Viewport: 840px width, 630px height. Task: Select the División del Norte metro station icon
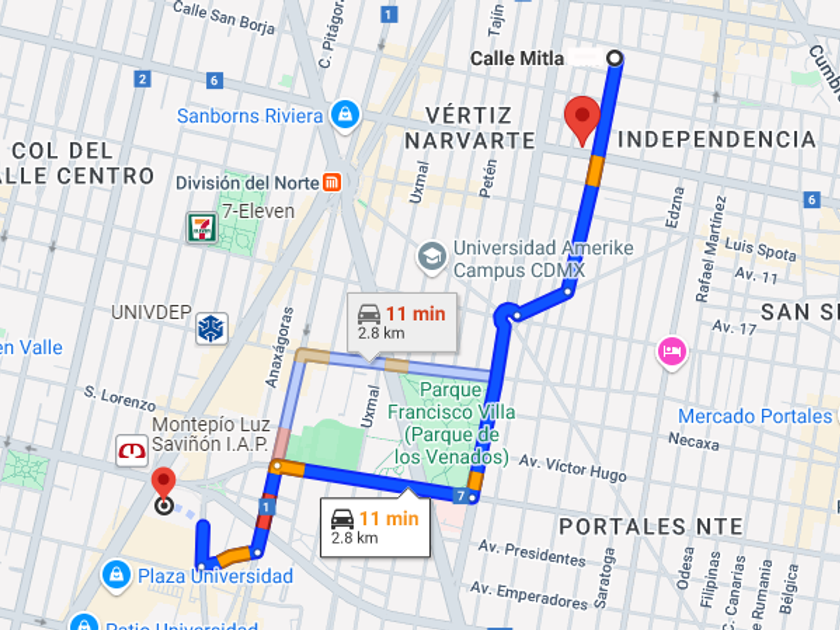click(x=332, y=183)
